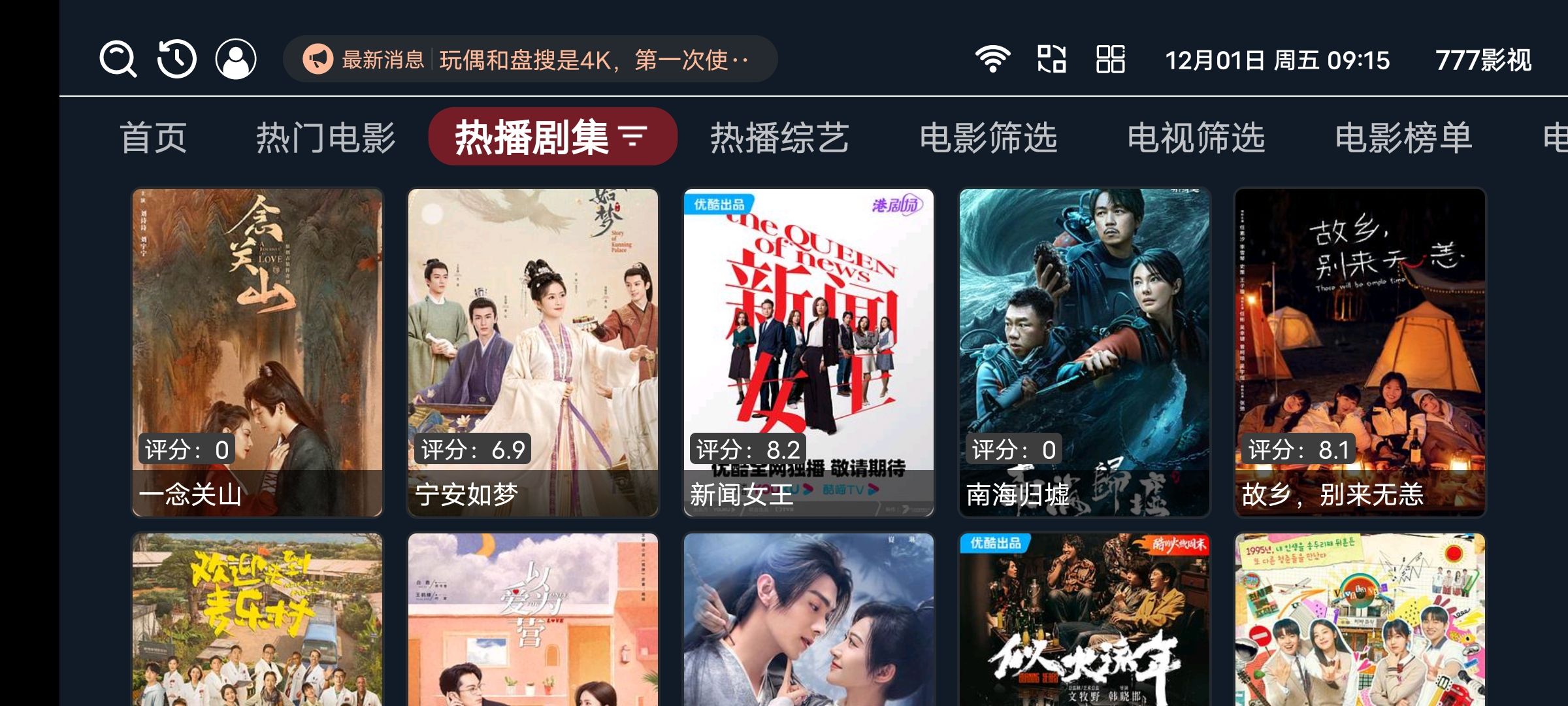The height and width of the screenshot is (706, 1568).
Task: Open the search icon
Action: coord(118,59)
